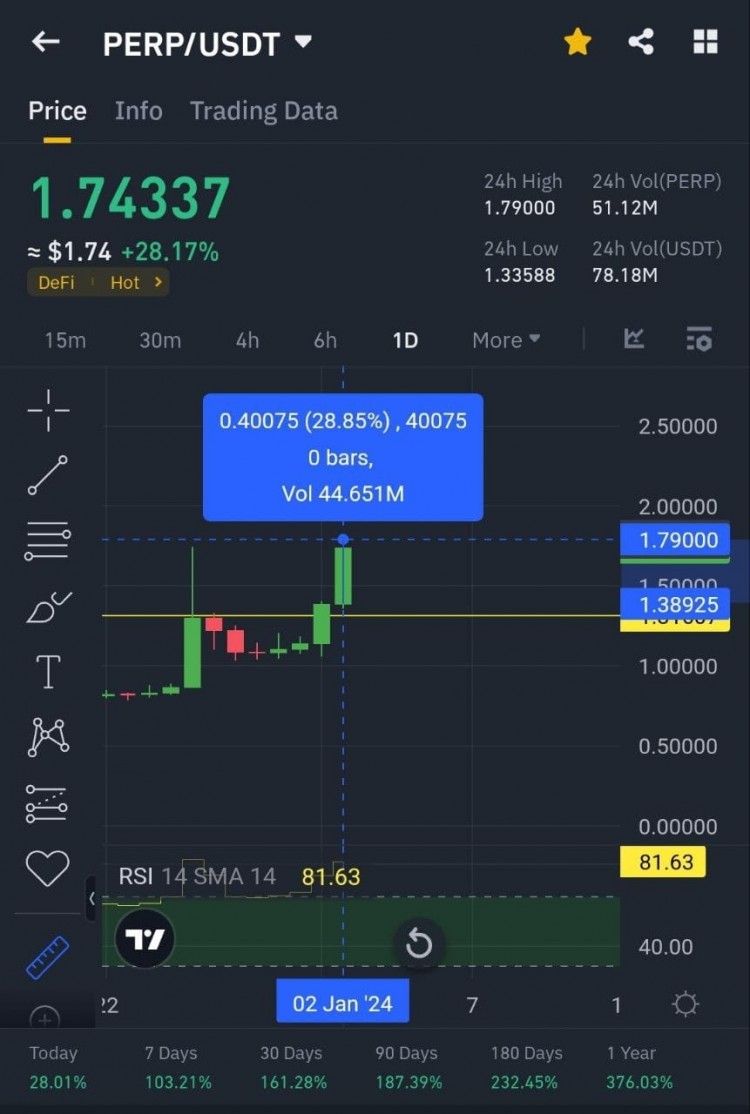
Task: Open the indicators icon above the chart
Action: (633, 339)
